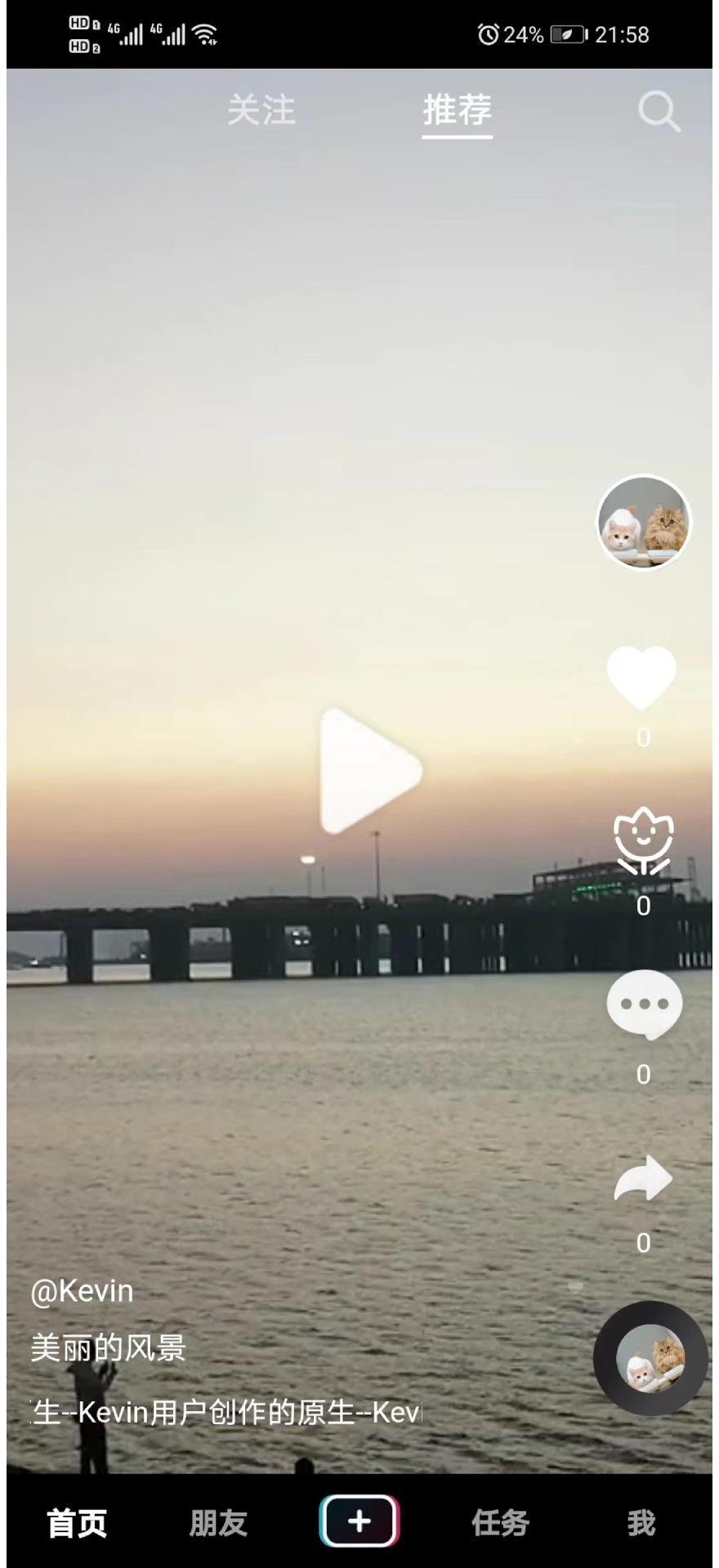Open the 任务 tasks section
The height and width of the screenshot is (1568, 719).
(501, 1521)
